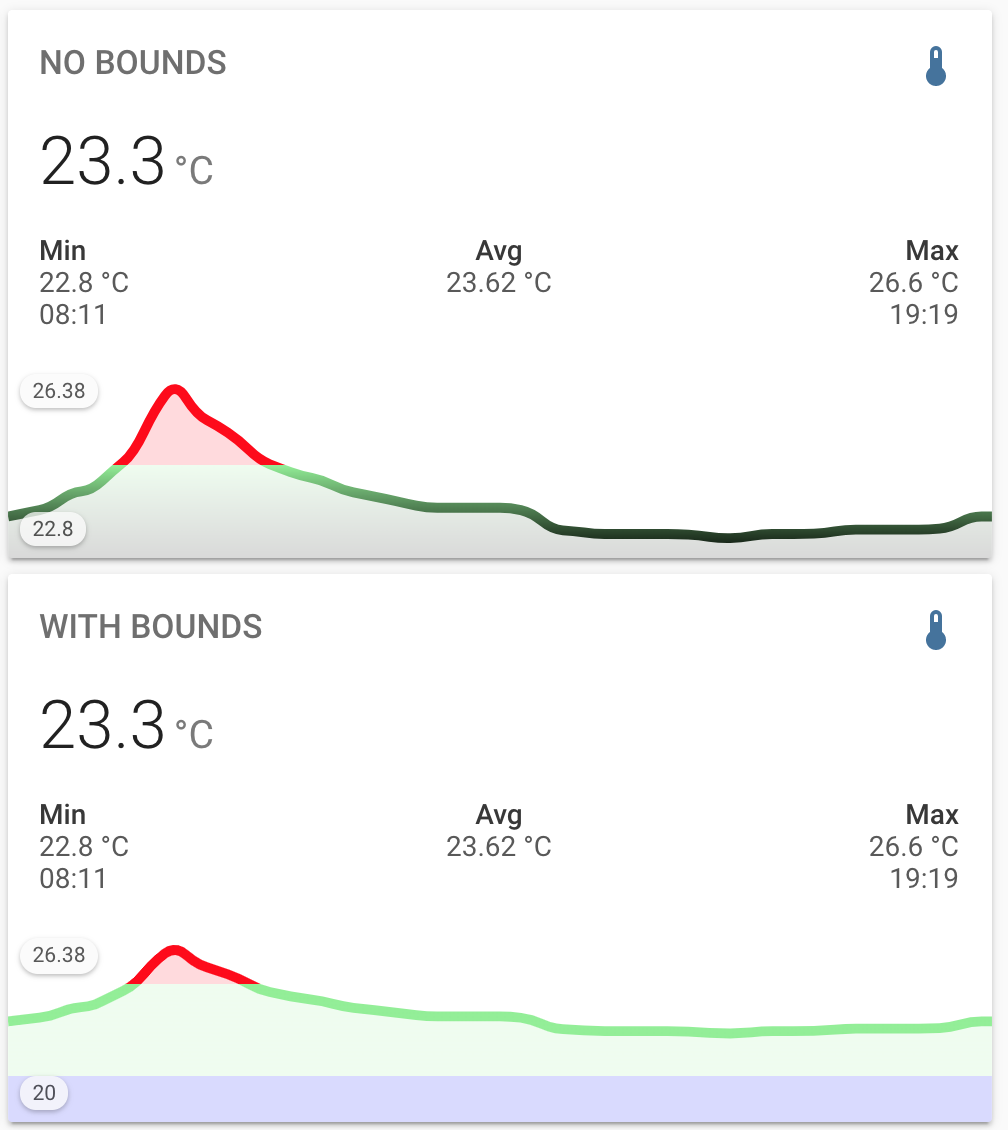This screenshot has height=1130, width=1008.
Task: Expand the WITH BOUNDS card header
Action: coord(150,627)
